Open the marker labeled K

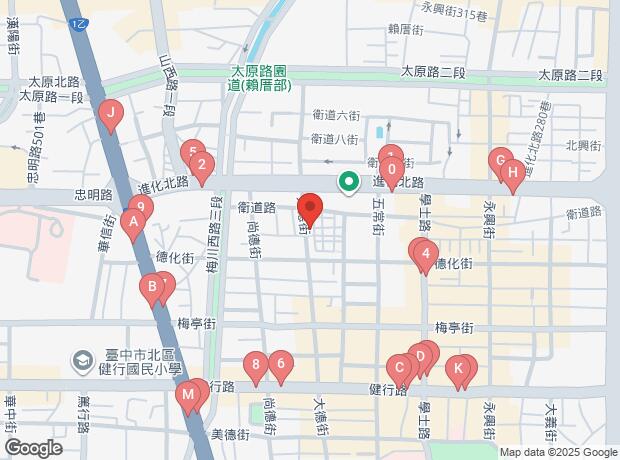coord(459,370)
